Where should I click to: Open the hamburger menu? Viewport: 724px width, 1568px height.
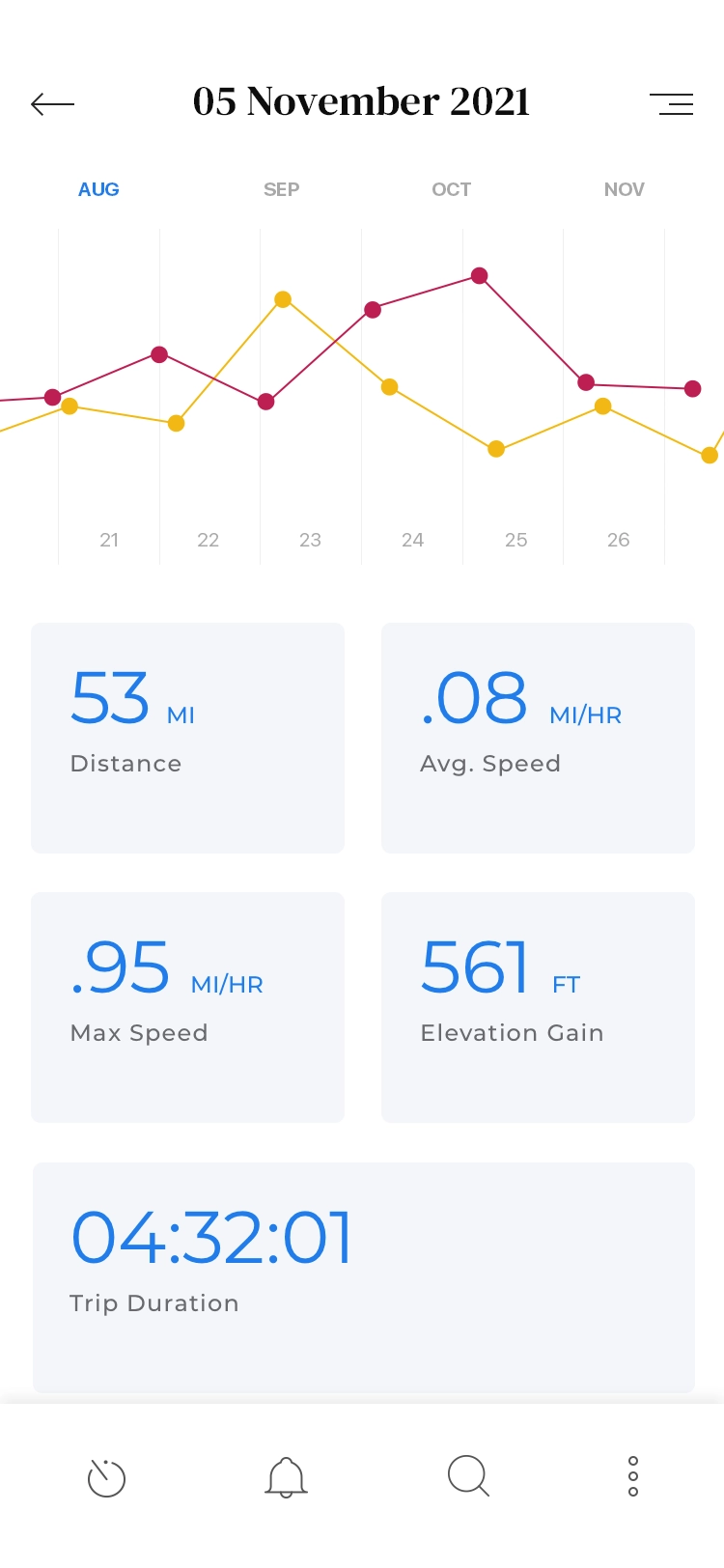(x=672, y=104)
